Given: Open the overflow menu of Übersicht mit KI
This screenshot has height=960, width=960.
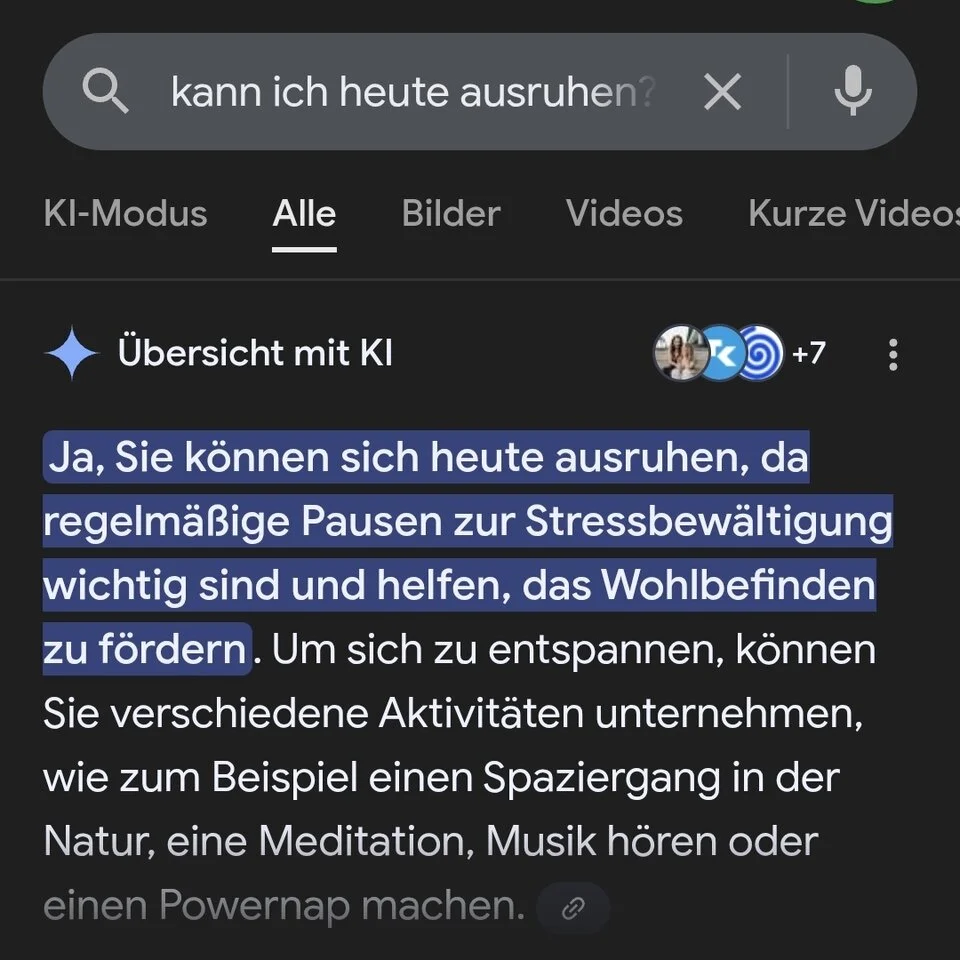Looking at the screenshot, I should (893, 354).
